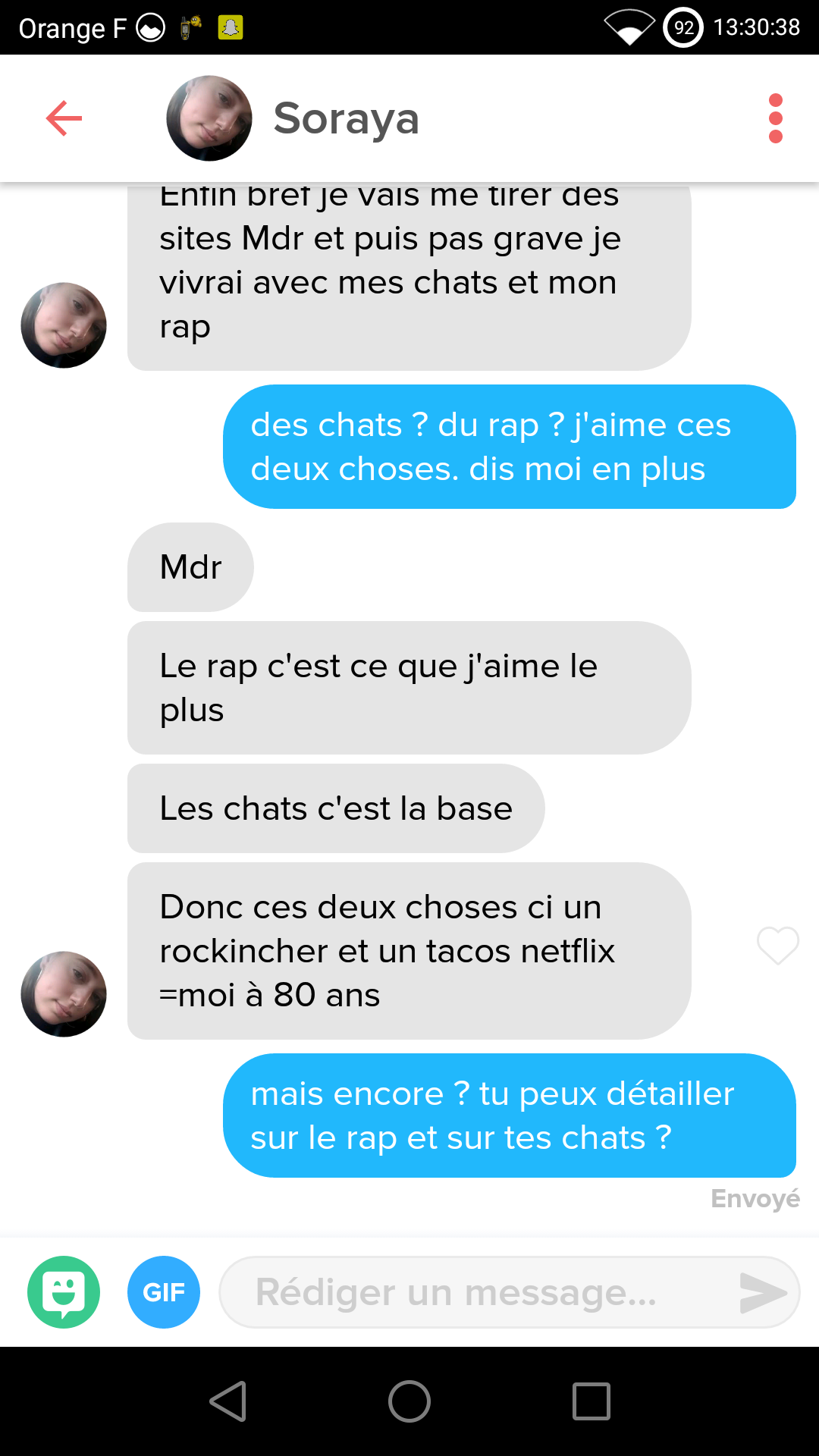Open Soraya's profile from the header photo
This screenshot has height=1456, width=819.
click(x=209, y=118)
